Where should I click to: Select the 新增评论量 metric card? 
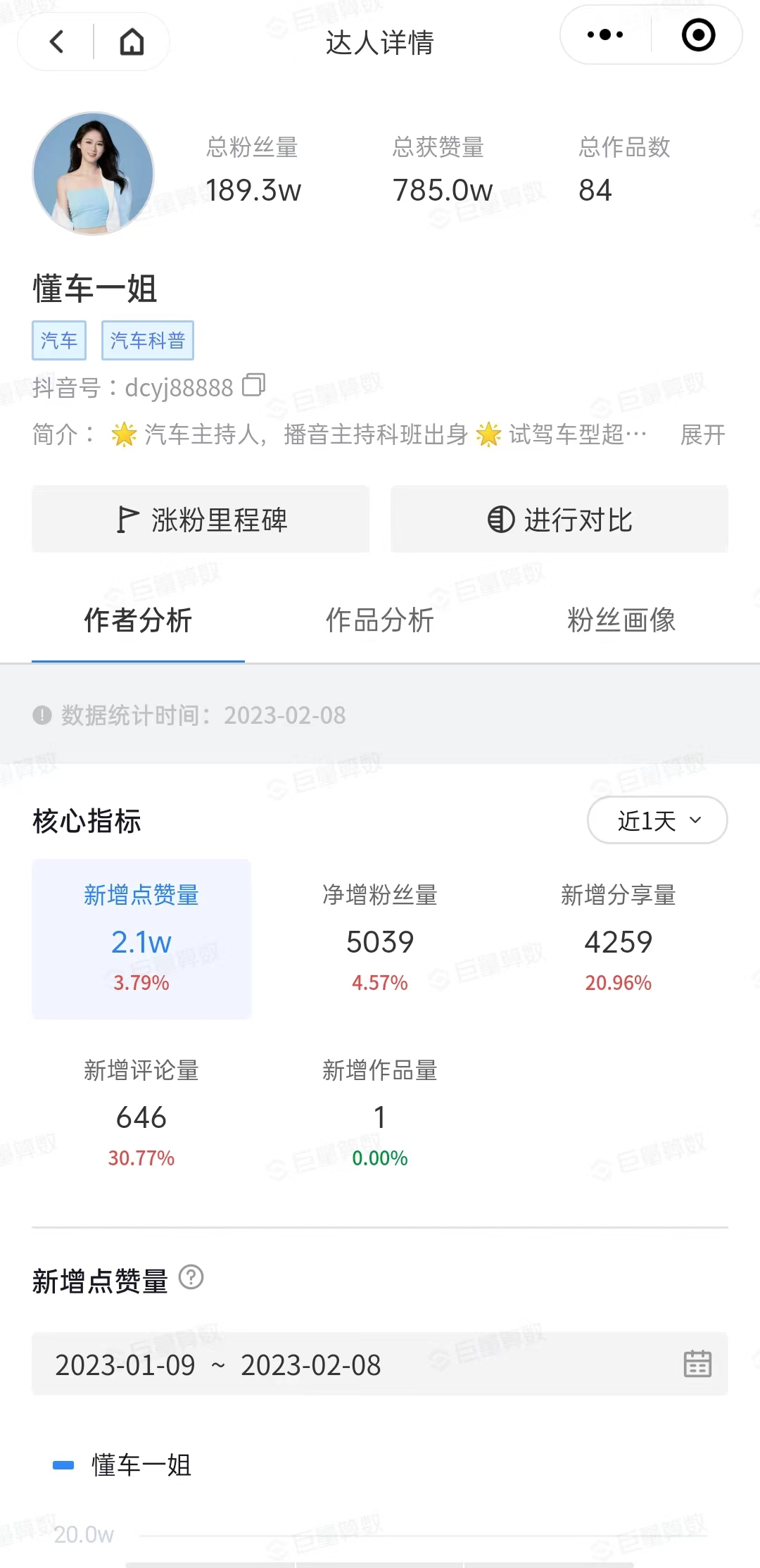[x=141, y=1112]
